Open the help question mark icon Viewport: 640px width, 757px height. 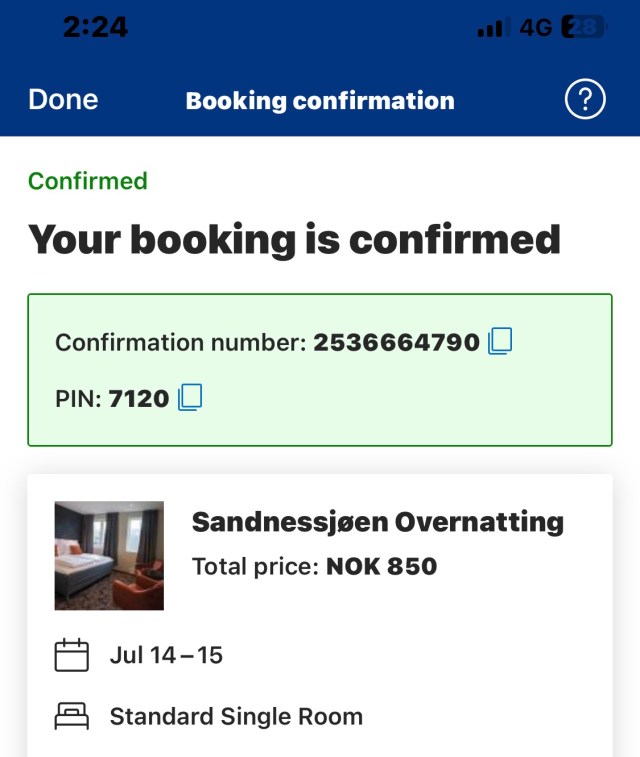(x=585, y=100)
